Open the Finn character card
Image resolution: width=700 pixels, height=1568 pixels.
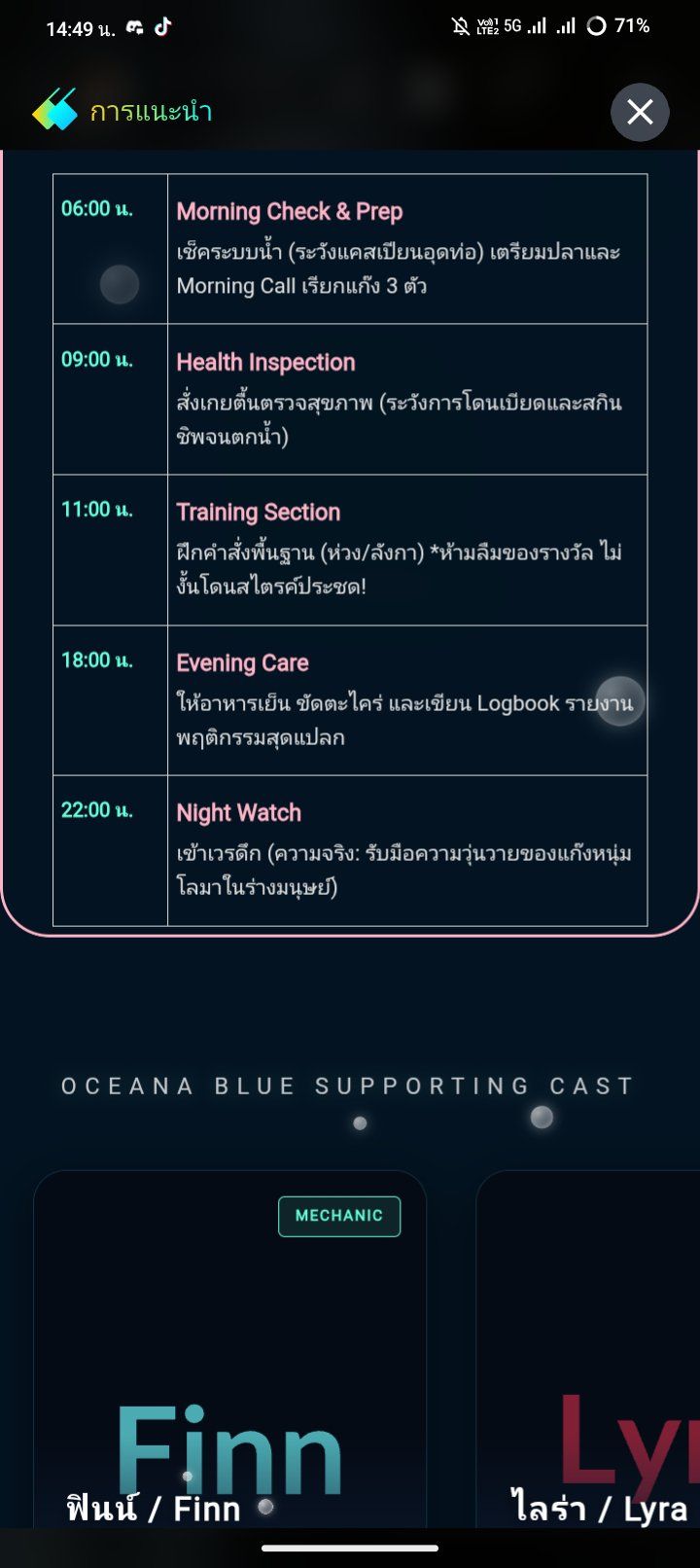230,1349
